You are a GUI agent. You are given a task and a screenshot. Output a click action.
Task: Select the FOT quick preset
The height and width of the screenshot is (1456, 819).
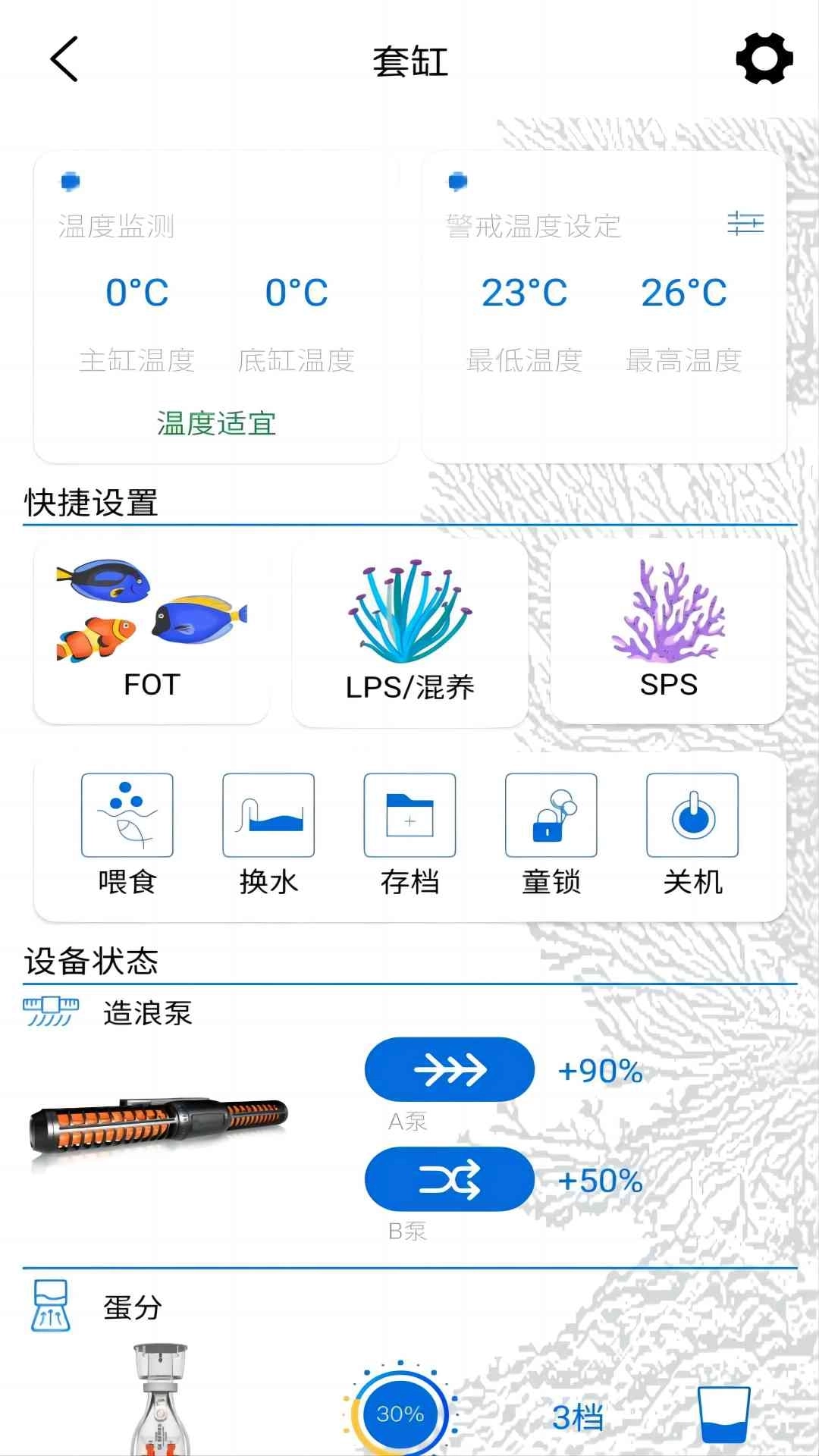pyautogui.click(x=152, y=632)
